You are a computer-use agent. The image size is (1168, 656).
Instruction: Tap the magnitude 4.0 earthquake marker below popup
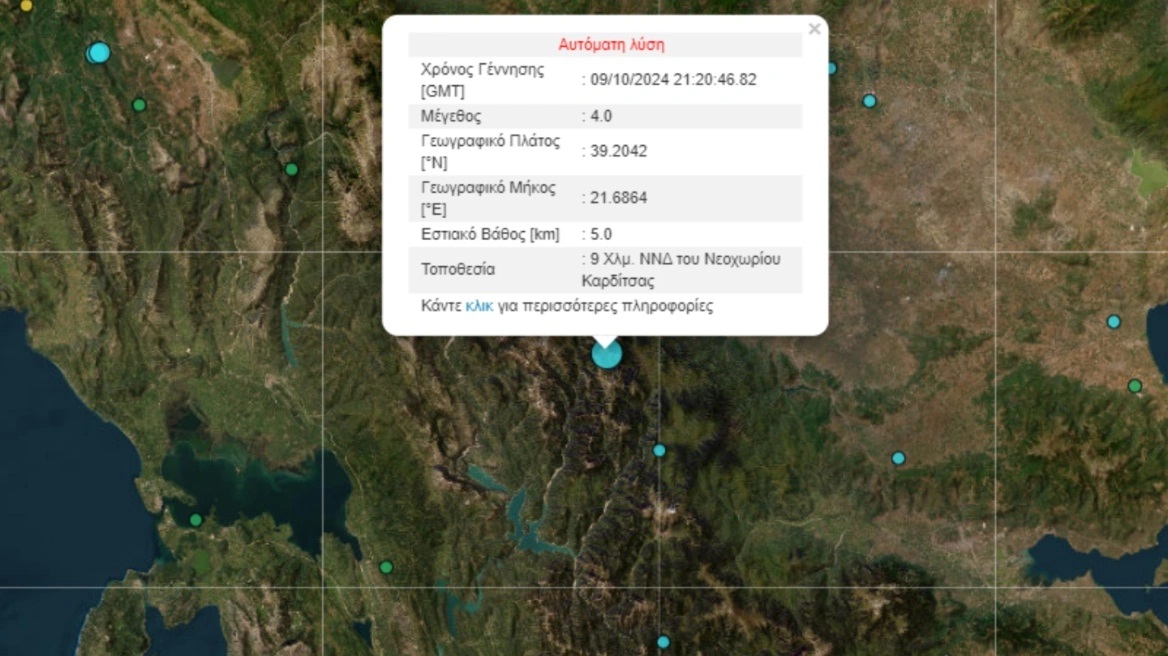tap(607, 355)
